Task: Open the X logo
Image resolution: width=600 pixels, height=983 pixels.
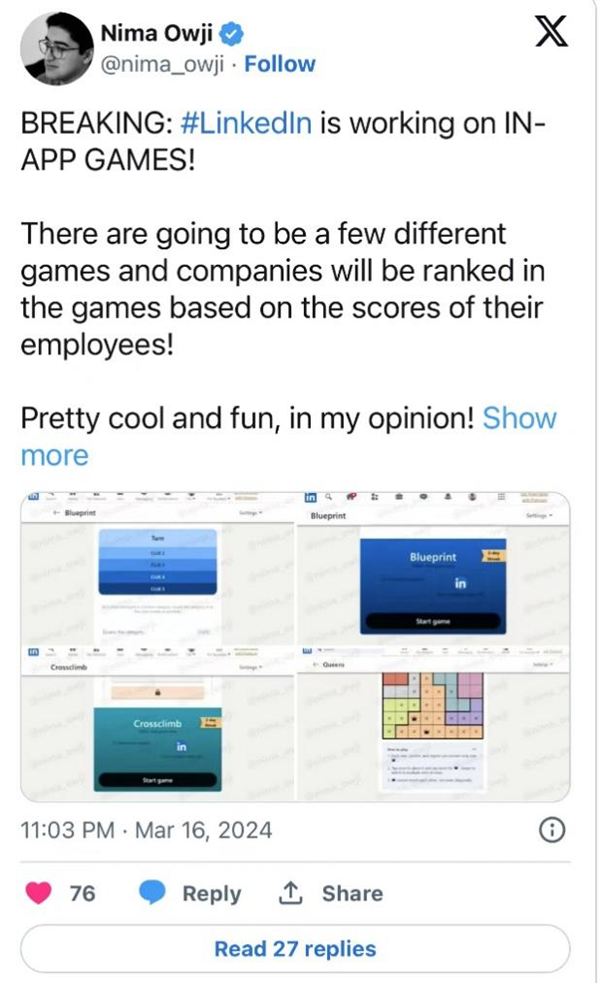Action: pyautogui.click(x=552, y=36)
